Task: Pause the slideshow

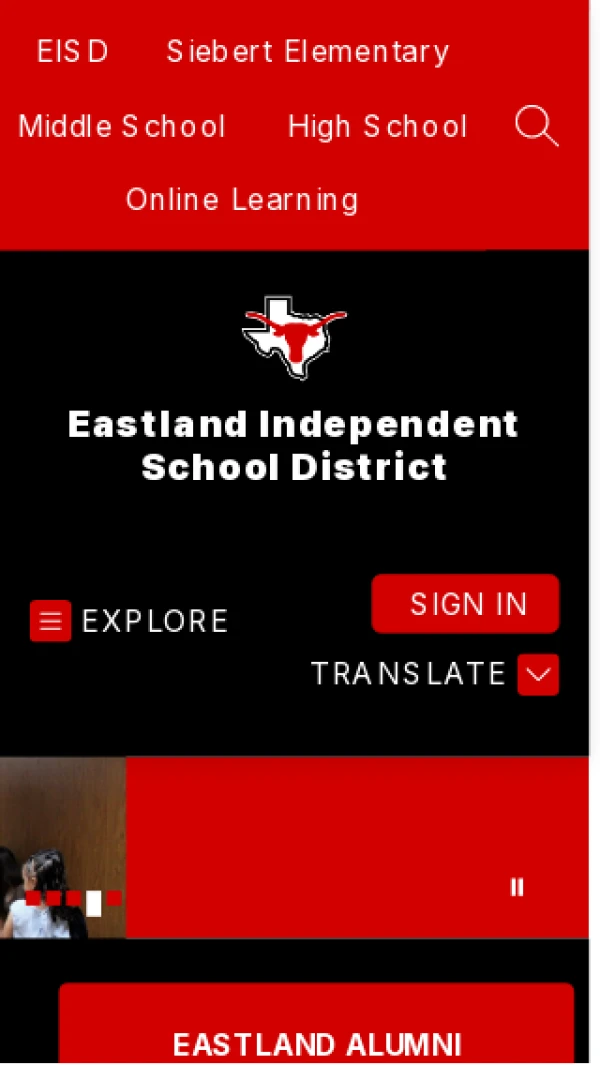Action: coord(517,887)
